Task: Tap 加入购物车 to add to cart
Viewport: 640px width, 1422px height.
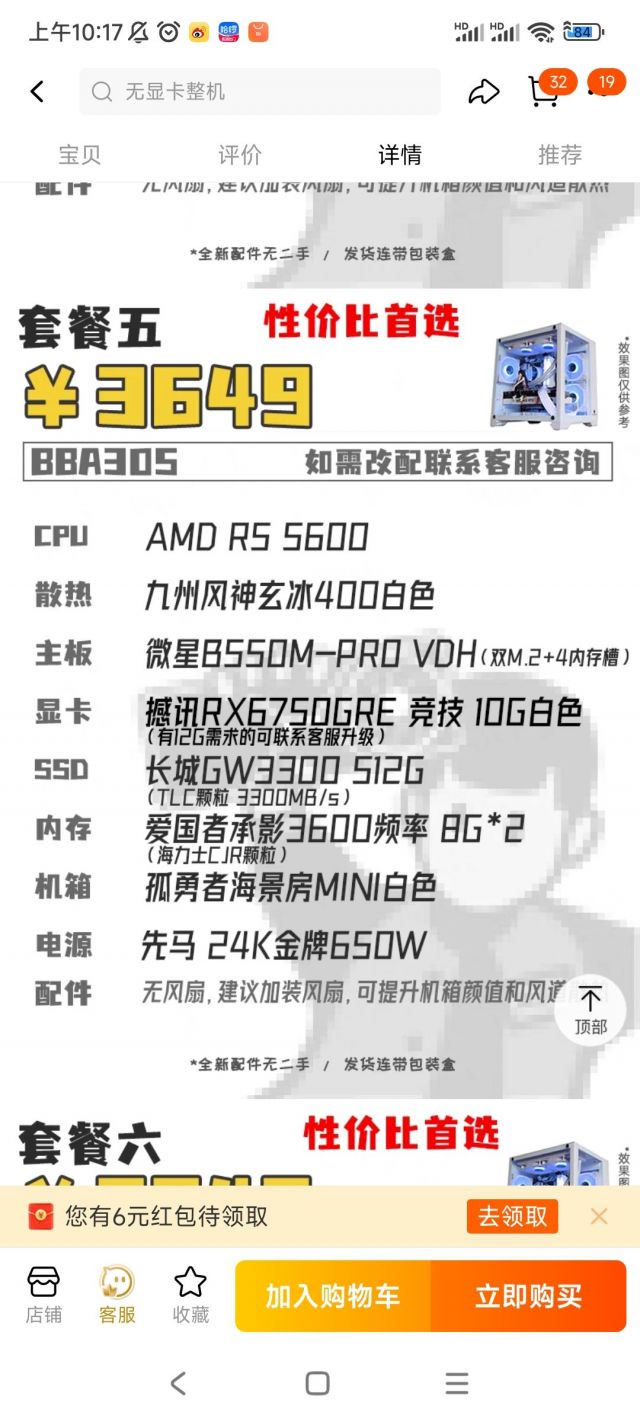Action: [x=333, y=1296]
